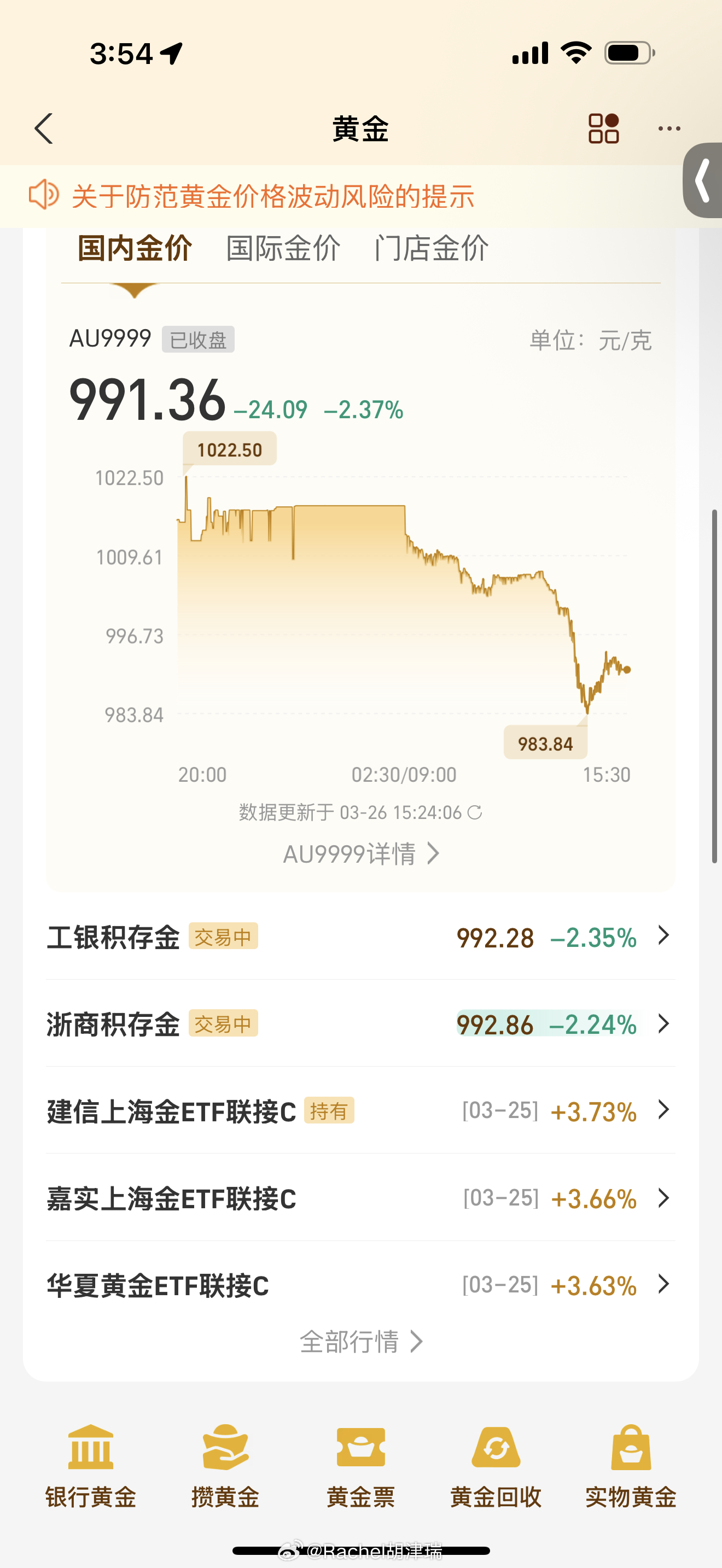The width and height of the screenshot is (722, 1568).
Task: Open the grid menu icon in the header
Action: pos(603,128)
